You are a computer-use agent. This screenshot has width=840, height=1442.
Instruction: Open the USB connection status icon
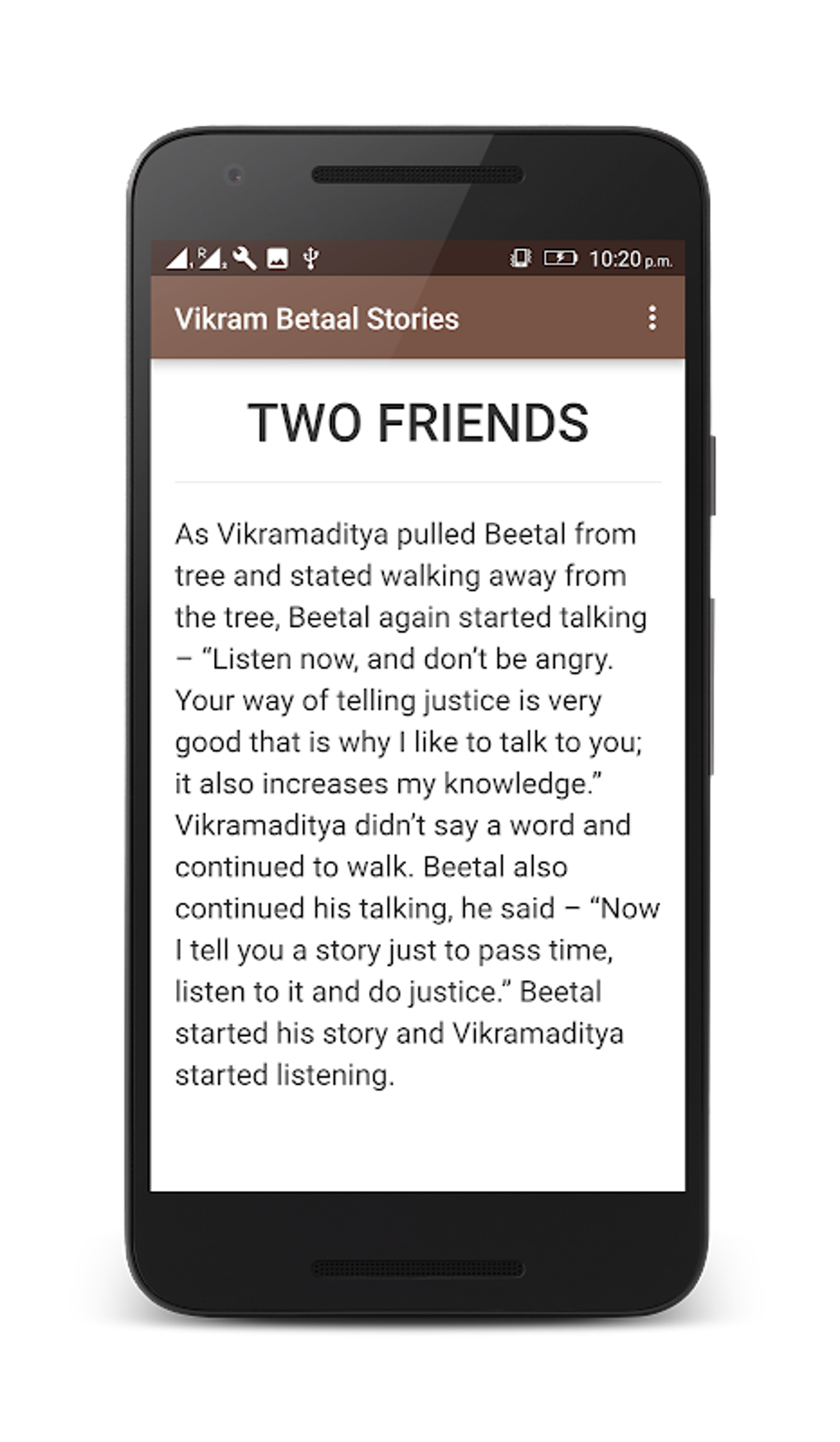click(310, 258)
